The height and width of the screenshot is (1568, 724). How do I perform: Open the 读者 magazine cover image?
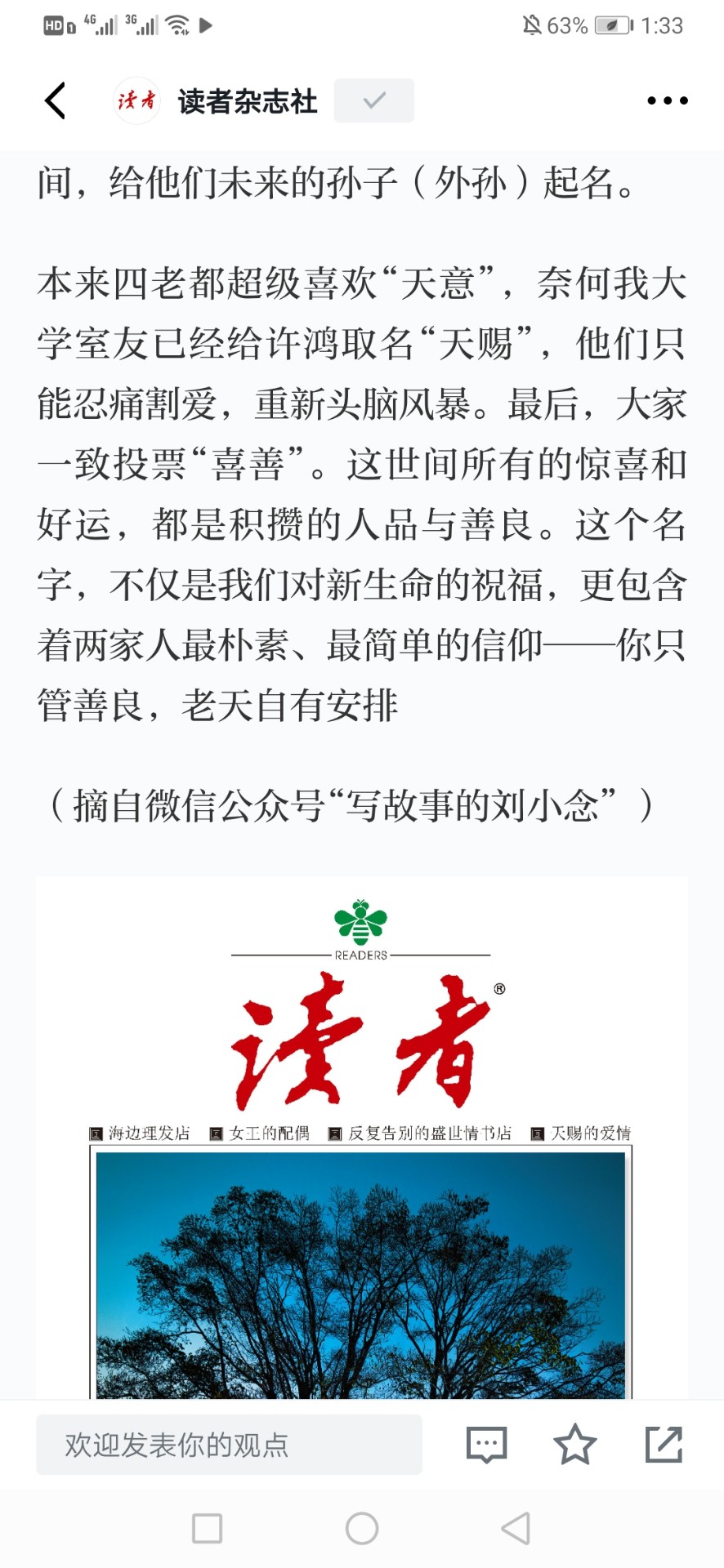click(362, 1138)
